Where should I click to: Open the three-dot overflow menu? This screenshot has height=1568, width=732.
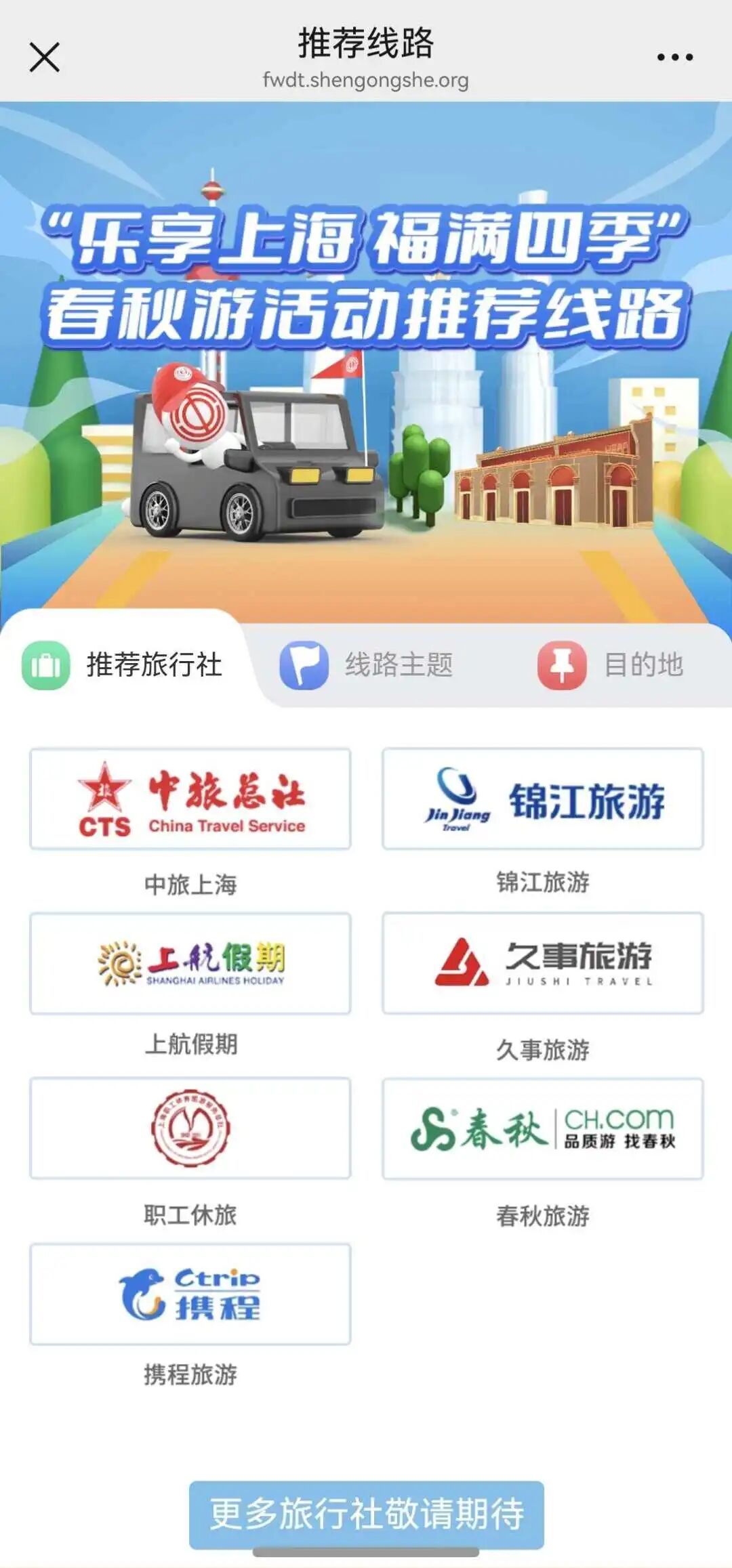pyautogui.click(x=675, y=58)
